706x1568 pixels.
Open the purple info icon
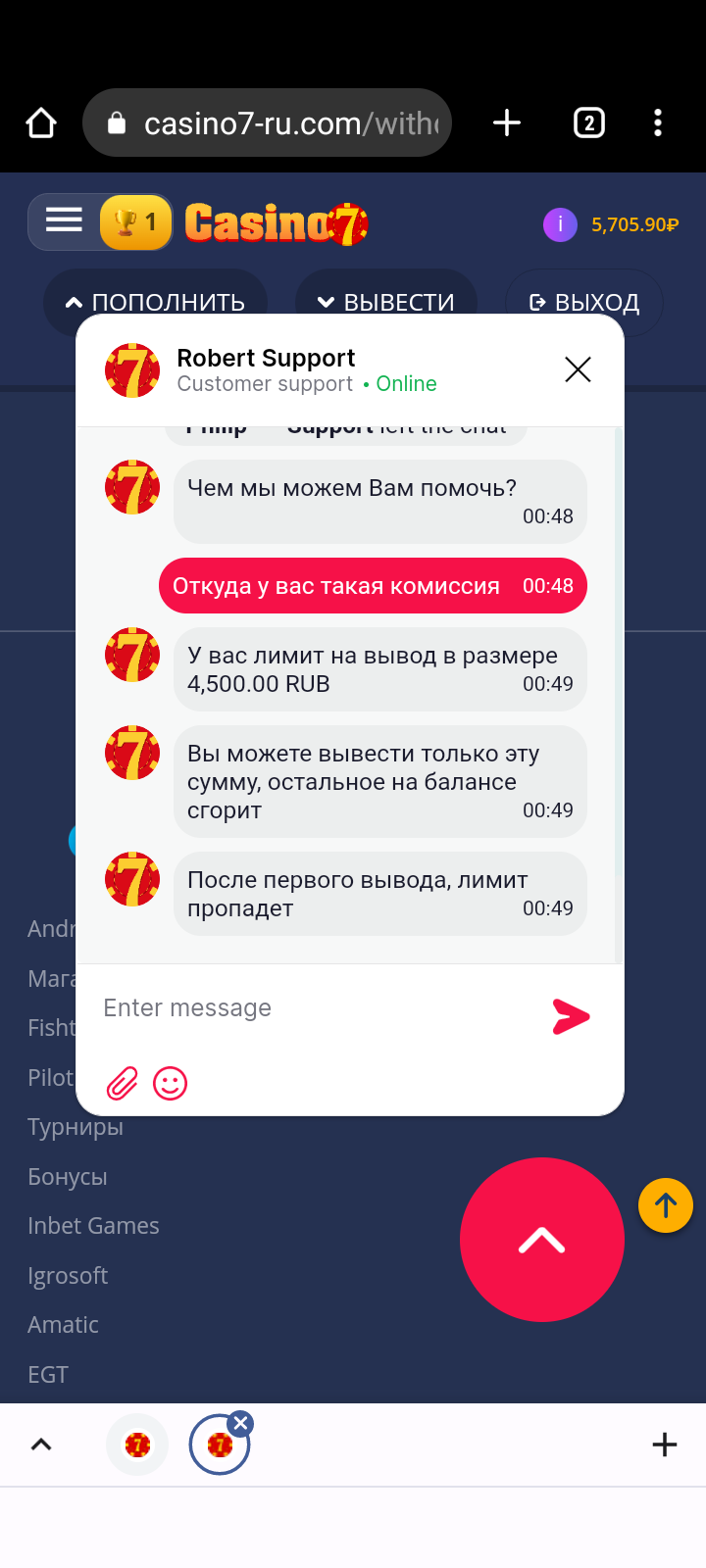pos(560,224)
